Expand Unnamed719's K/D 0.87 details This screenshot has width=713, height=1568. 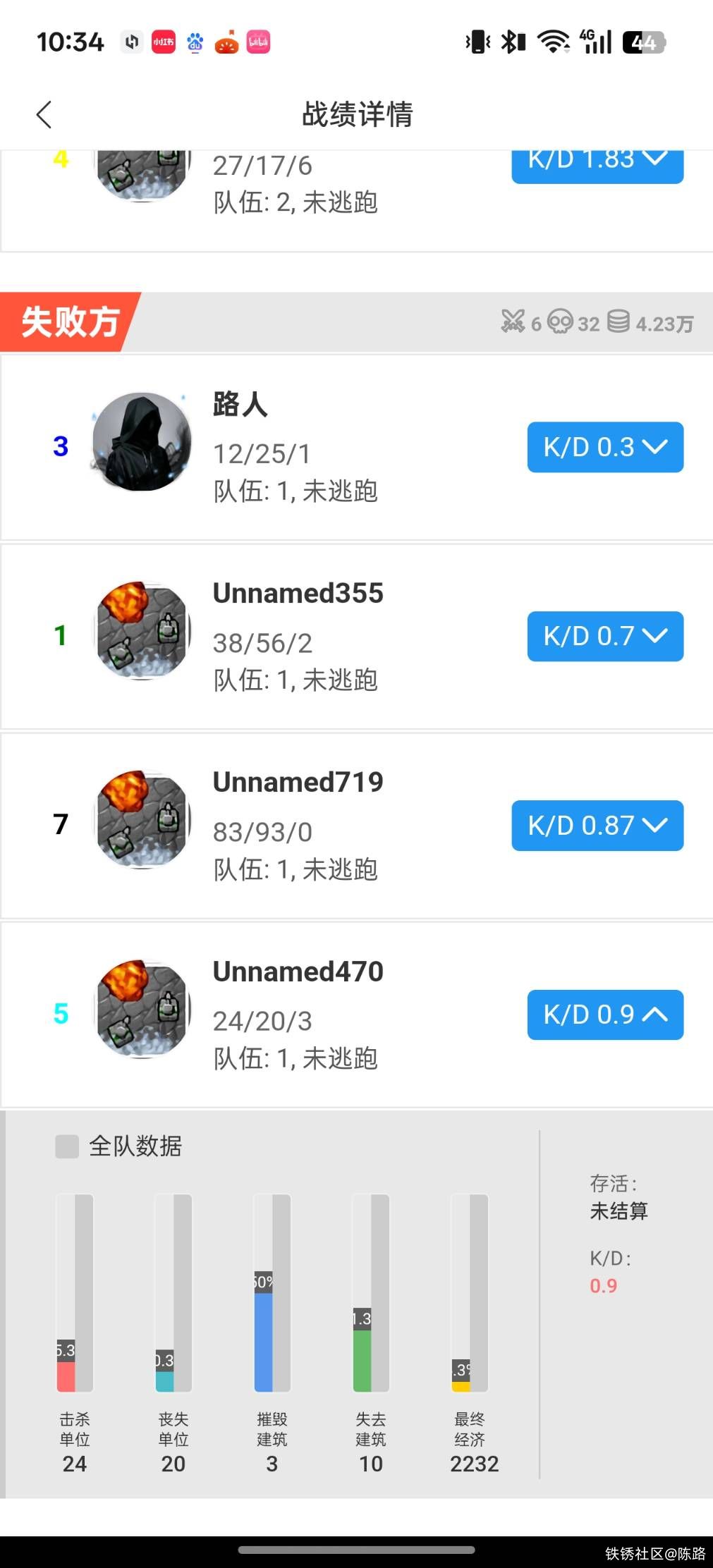point(597,826)
